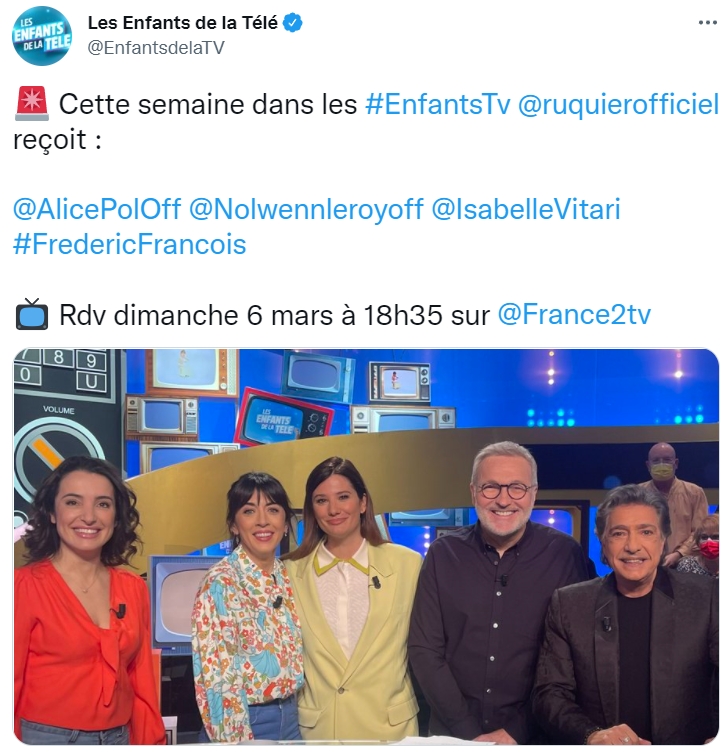Open the Les Enfants de la Télé account name
The height and width of the screenshot is (752, 722).
click(x=184, y=23)
